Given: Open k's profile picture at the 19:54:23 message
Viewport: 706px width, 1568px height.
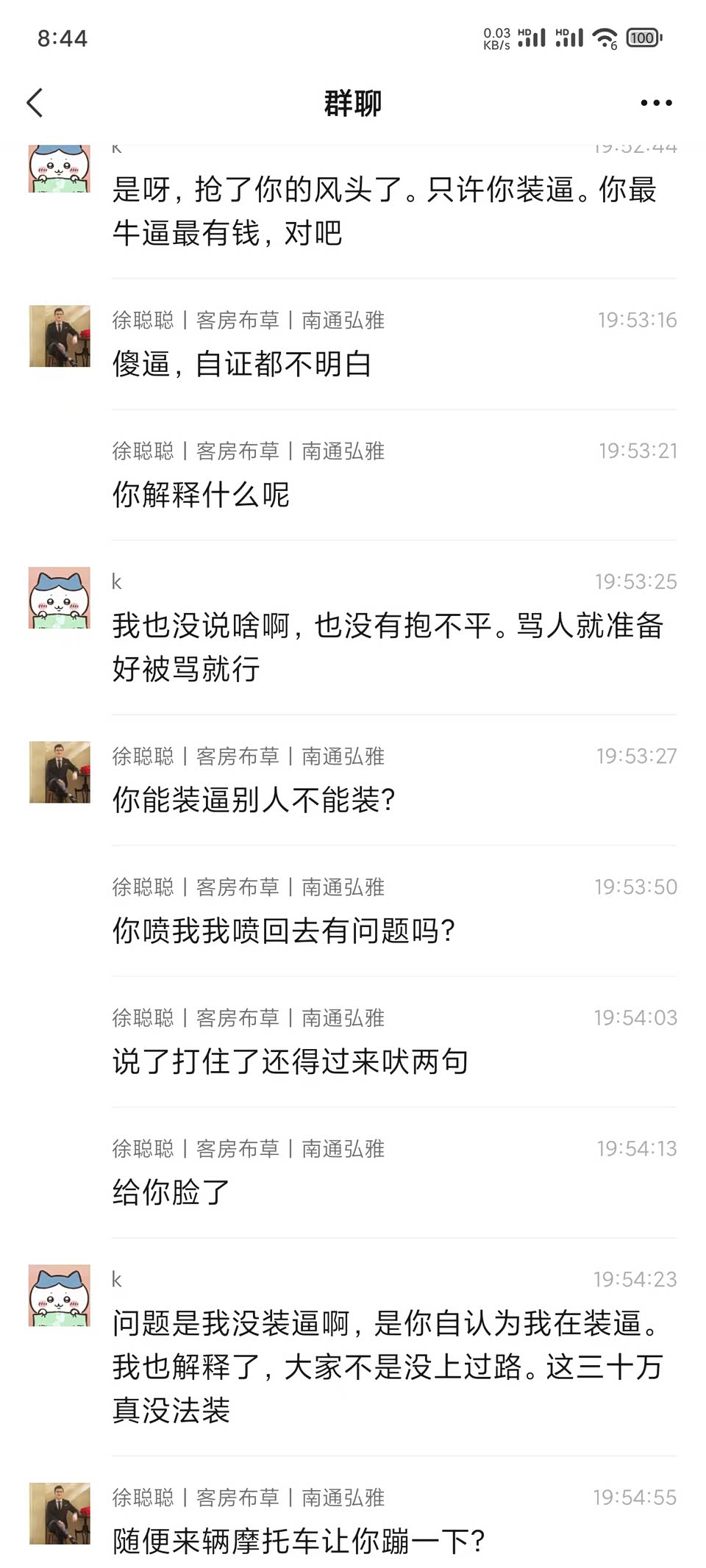Looking at the screenshot, I should (x=60, y=1295).
